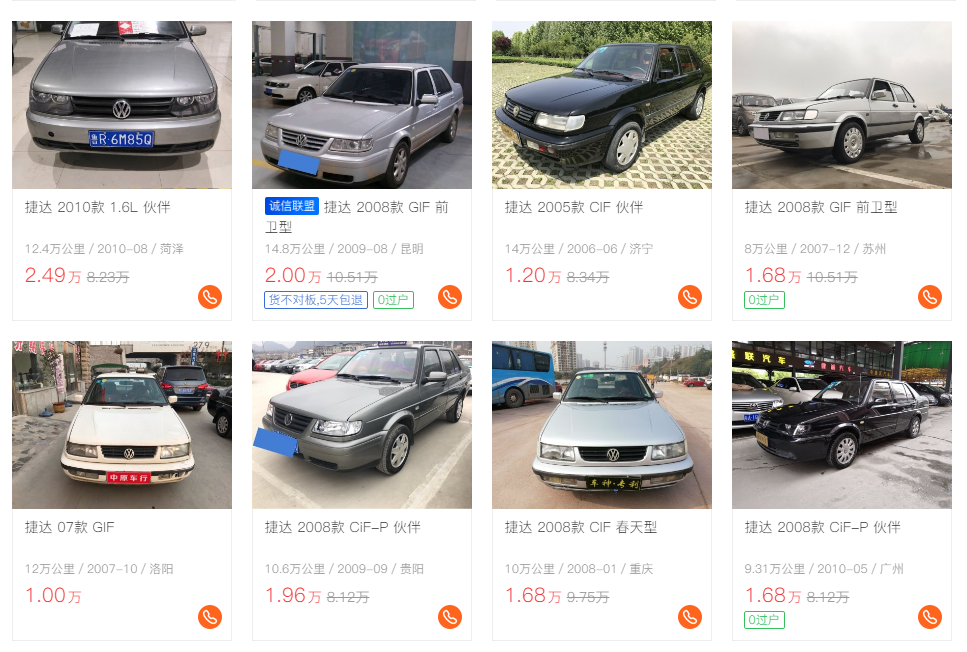Image resolution: width=967 pixels, height=652 pixels.
Task: Open the 捷达 2010款 1.6L 伙伴 listing from 菏泽
Action: point(98,208)
